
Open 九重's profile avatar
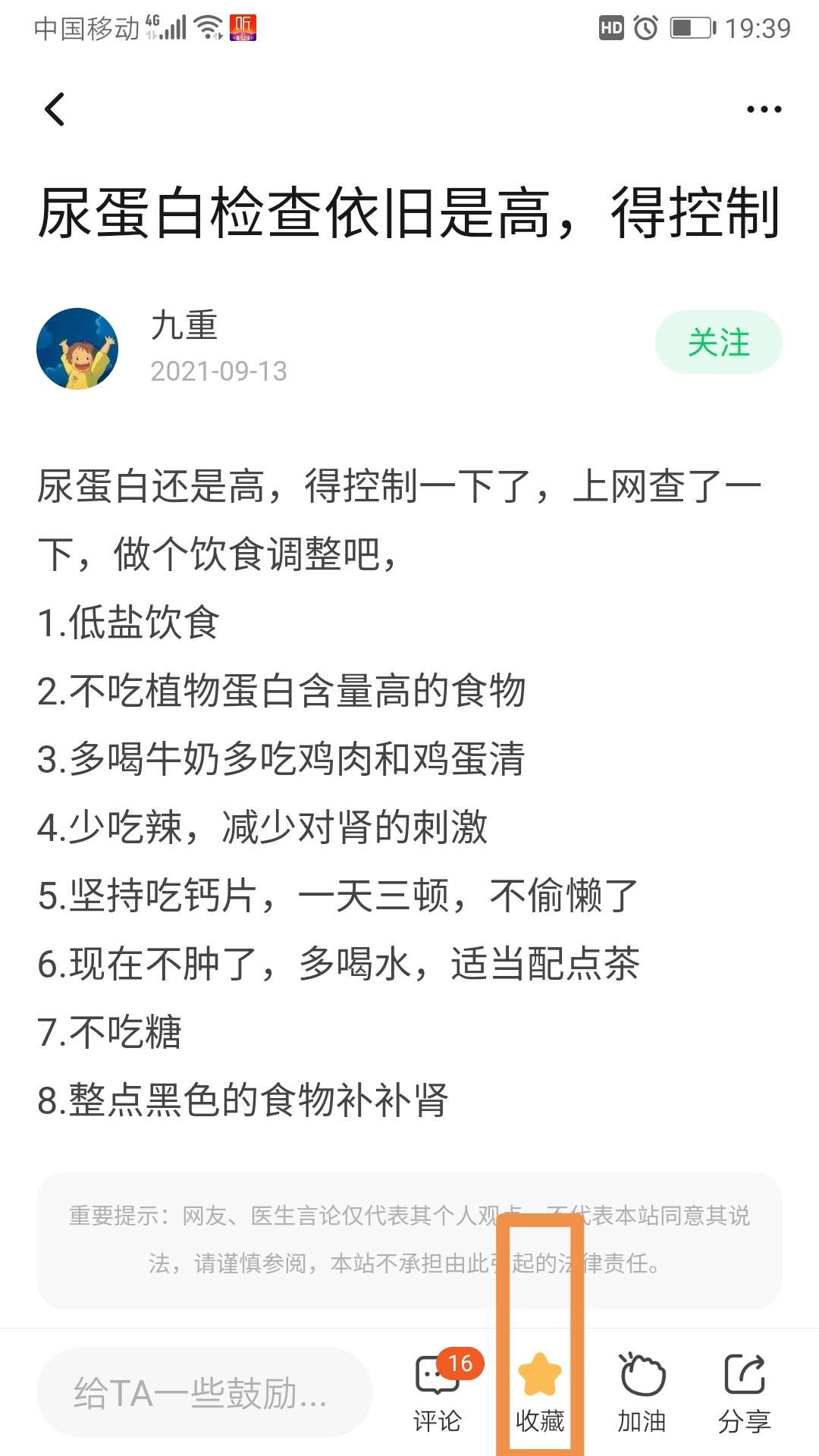click(x=77, y=349)
